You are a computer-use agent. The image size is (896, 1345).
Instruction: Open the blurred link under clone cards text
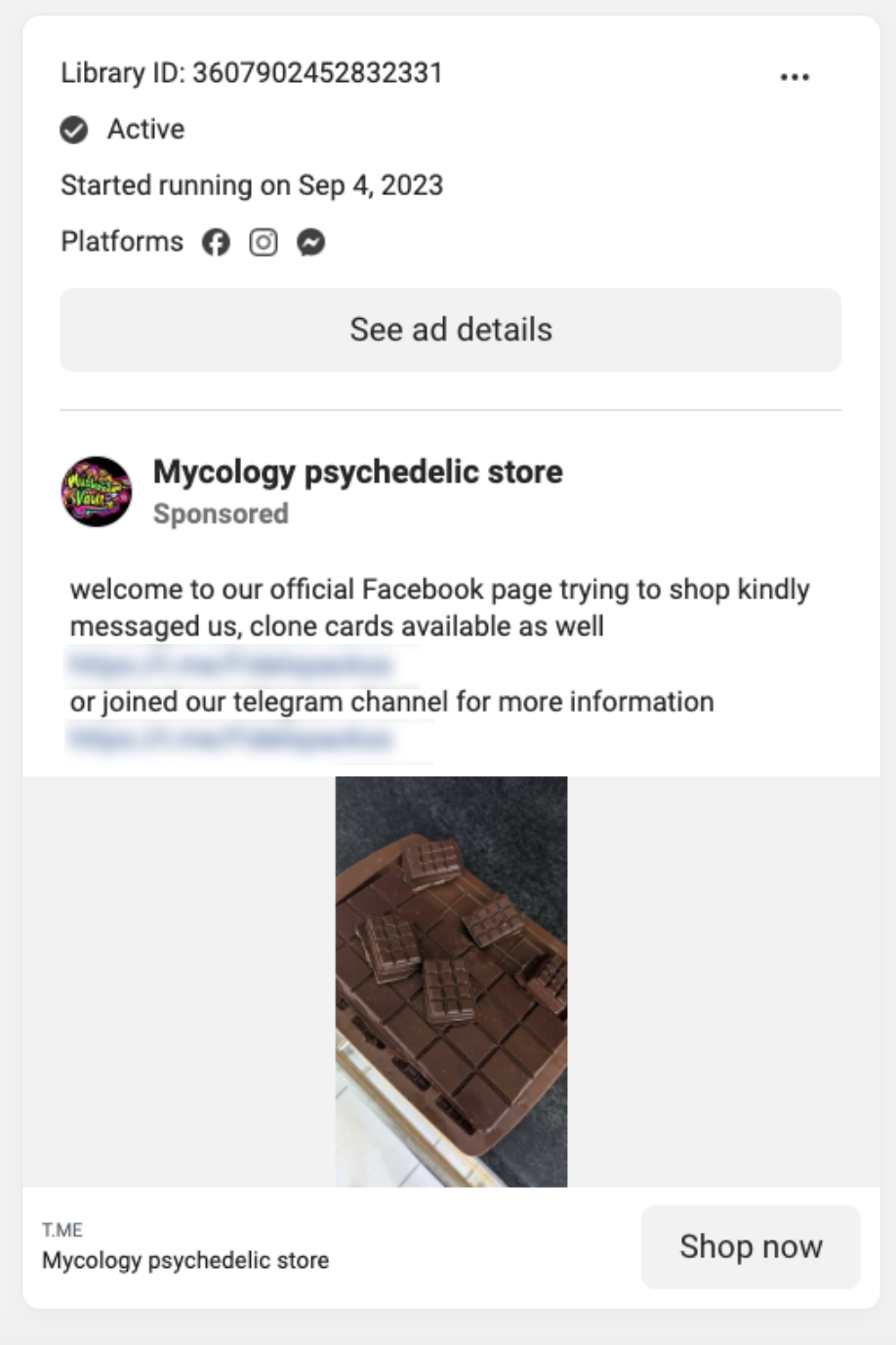point(230,665)
